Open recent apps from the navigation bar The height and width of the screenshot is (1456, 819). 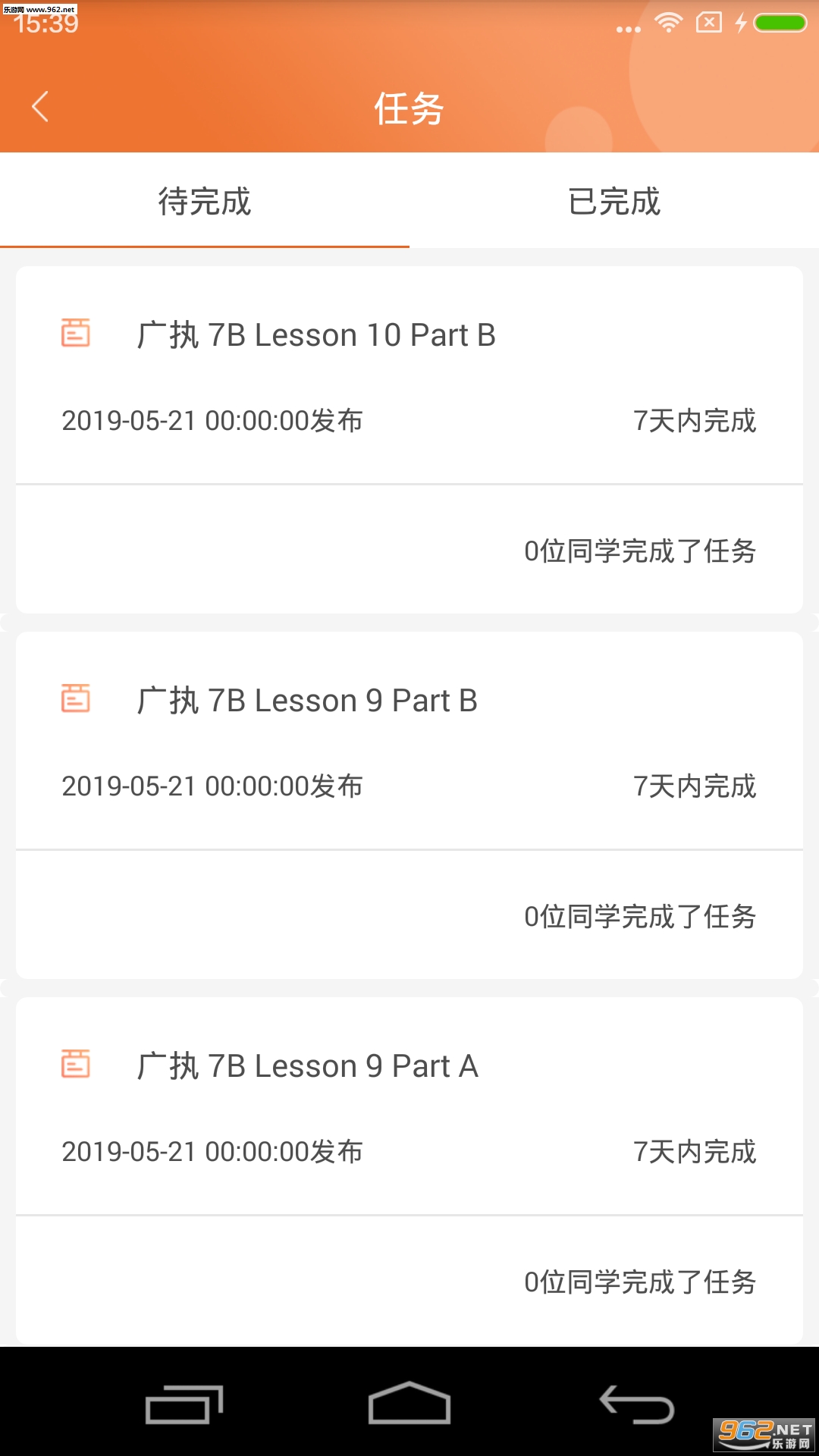pyautogui.click(x=184, y=1404)
